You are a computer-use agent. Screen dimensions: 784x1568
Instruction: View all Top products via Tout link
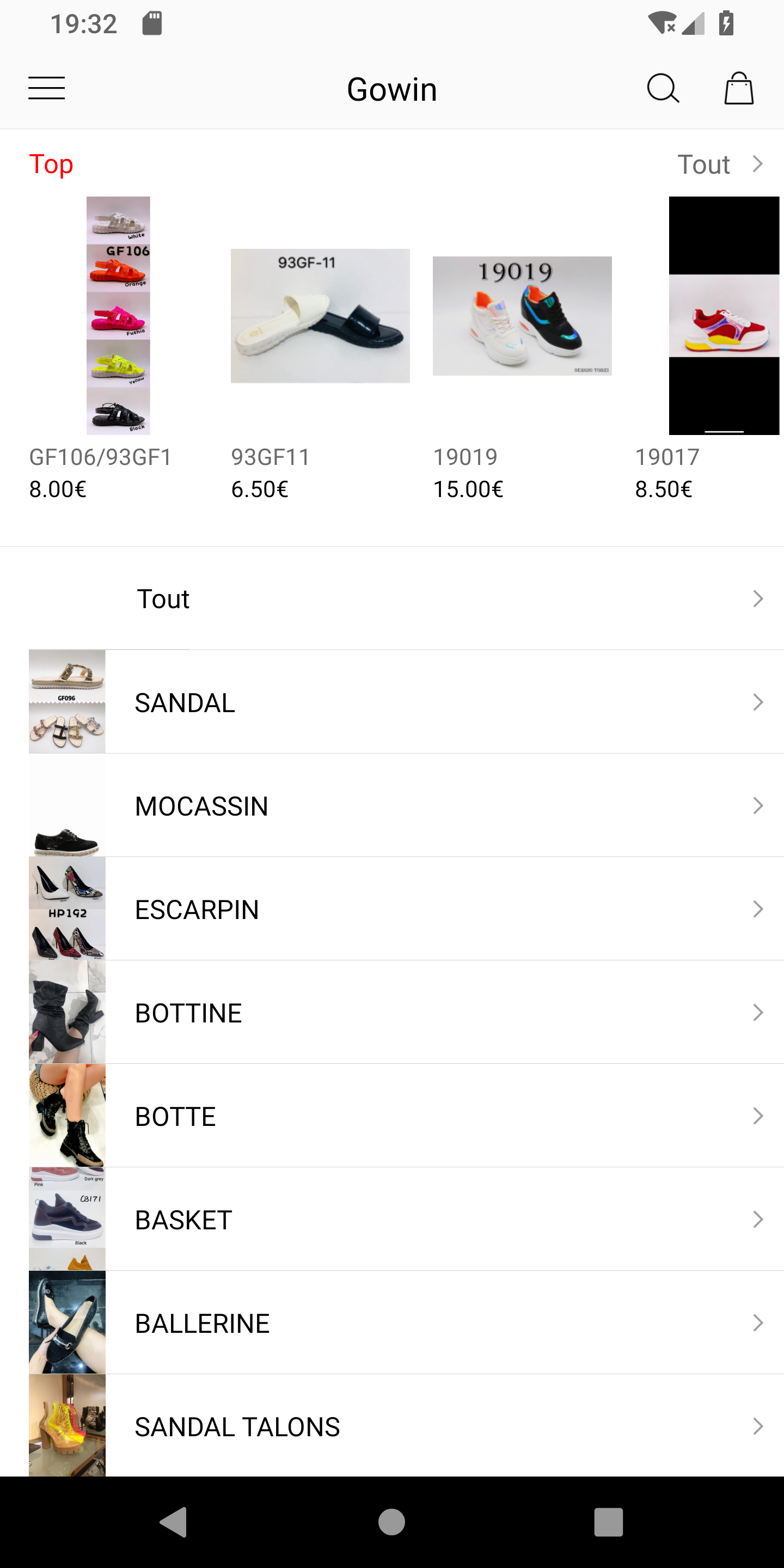pyautogui.click(x=719, y=164)
